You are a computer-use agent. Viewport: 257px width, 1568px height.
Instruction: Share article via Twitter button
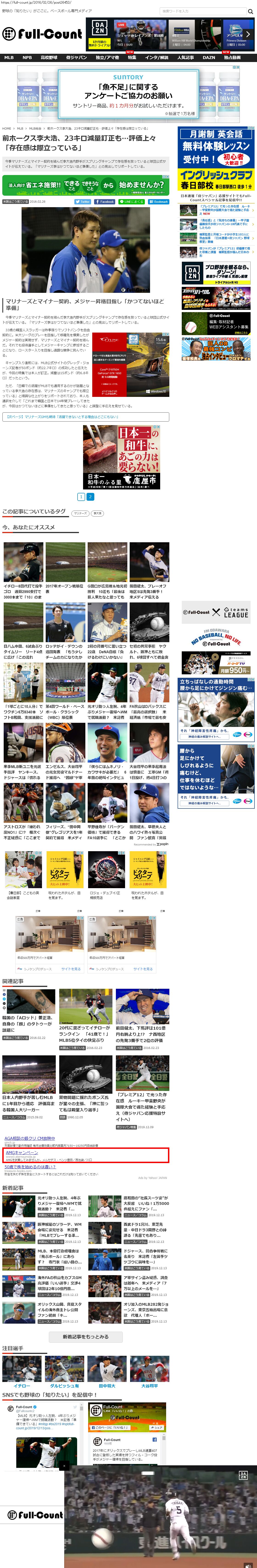(x=84, y=201)
